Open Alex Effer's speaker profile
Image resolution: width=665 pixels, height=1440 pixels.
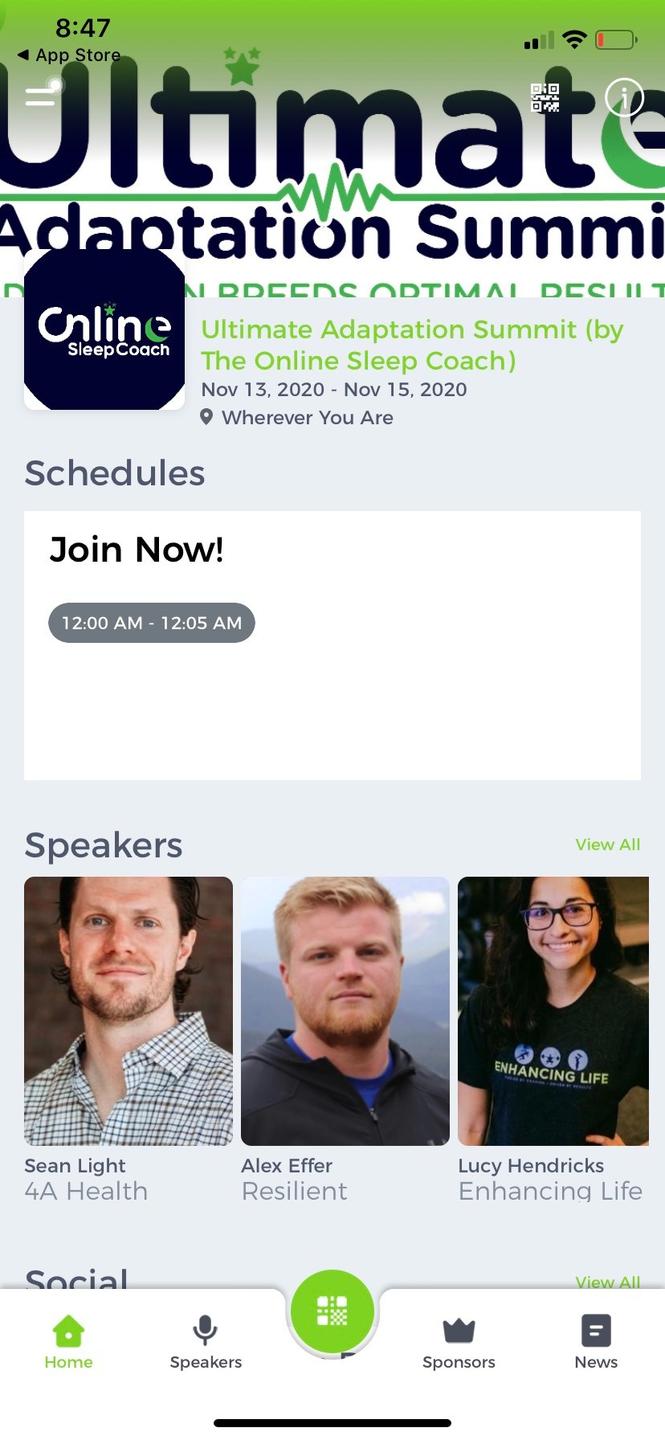(x=345, y=1011)
